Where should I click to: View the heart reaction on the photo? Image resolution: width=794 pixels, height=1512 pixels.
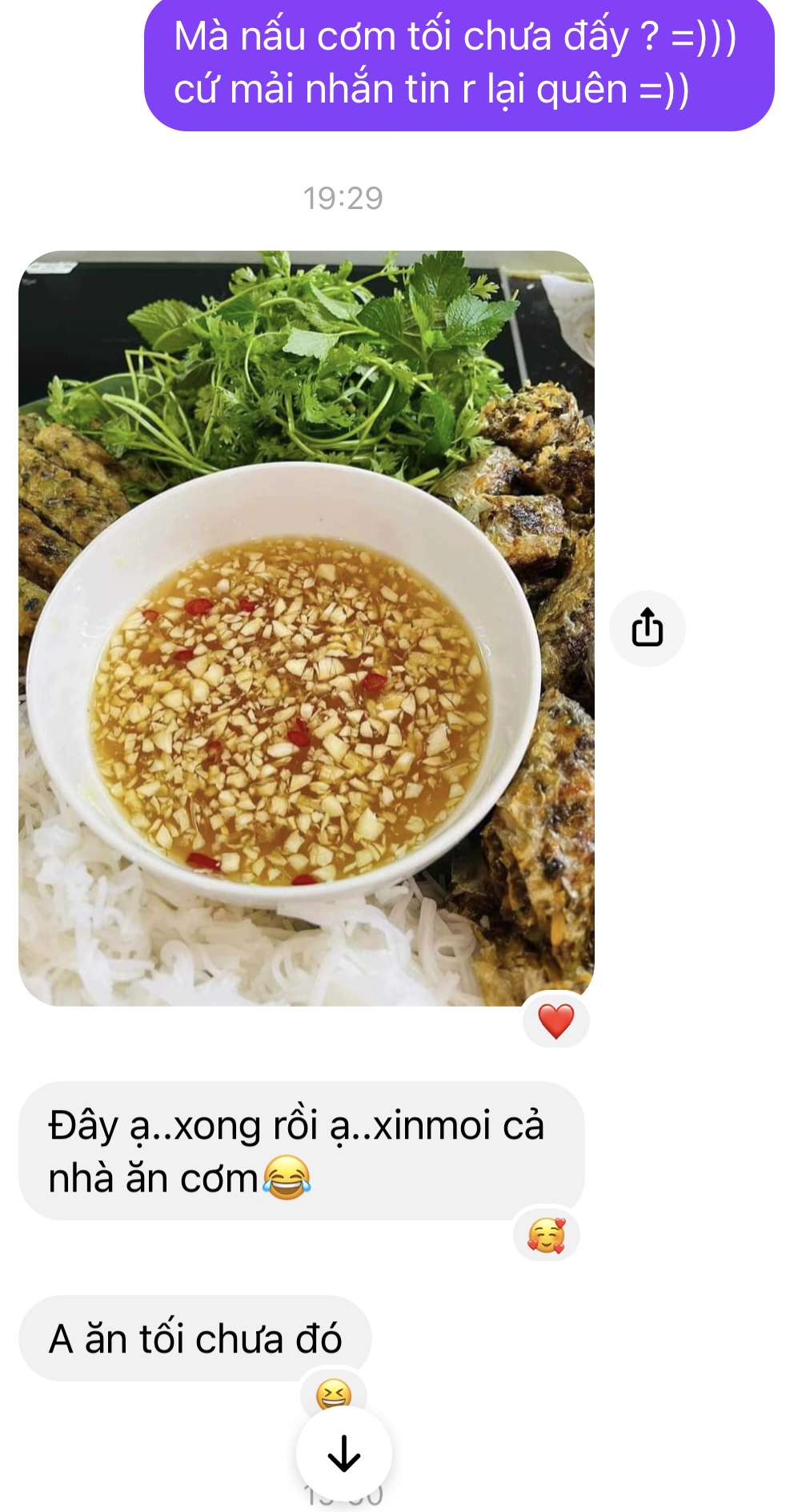coord(555,1021)
